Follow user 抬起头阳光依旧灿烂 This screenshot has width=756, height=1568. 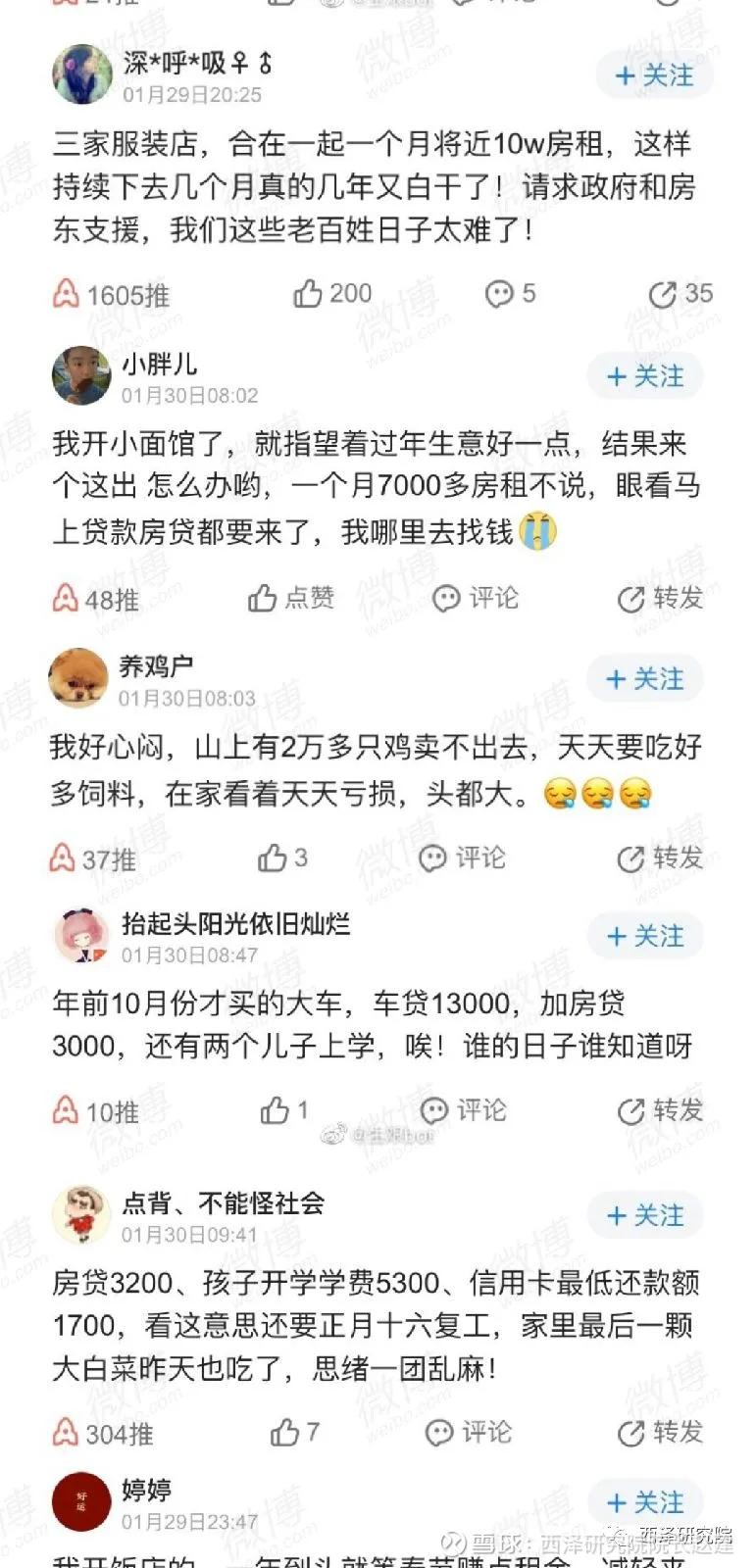click(645, 936)
